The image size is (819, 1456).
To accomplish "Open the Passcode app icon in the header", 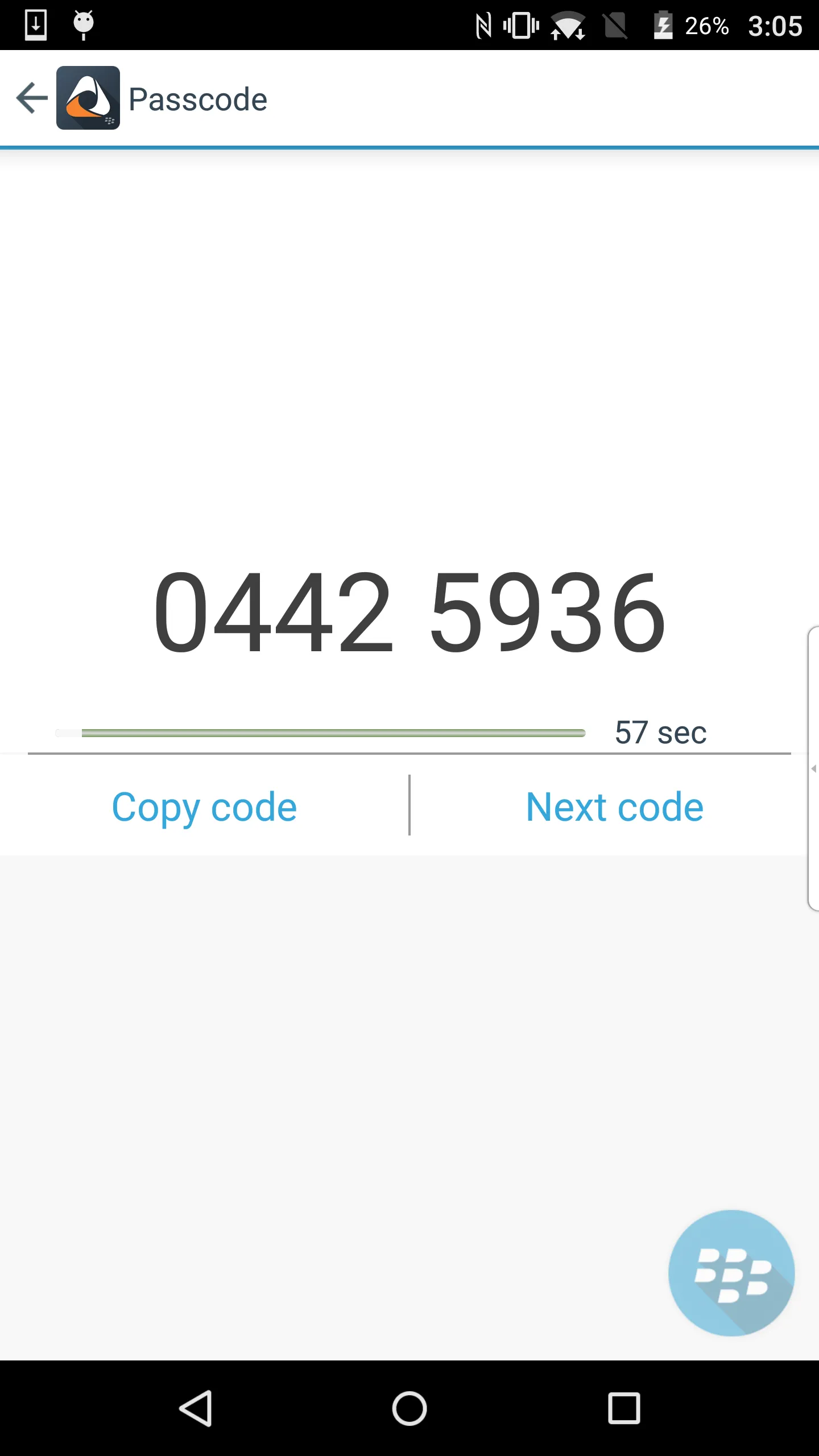I will 88,98.
